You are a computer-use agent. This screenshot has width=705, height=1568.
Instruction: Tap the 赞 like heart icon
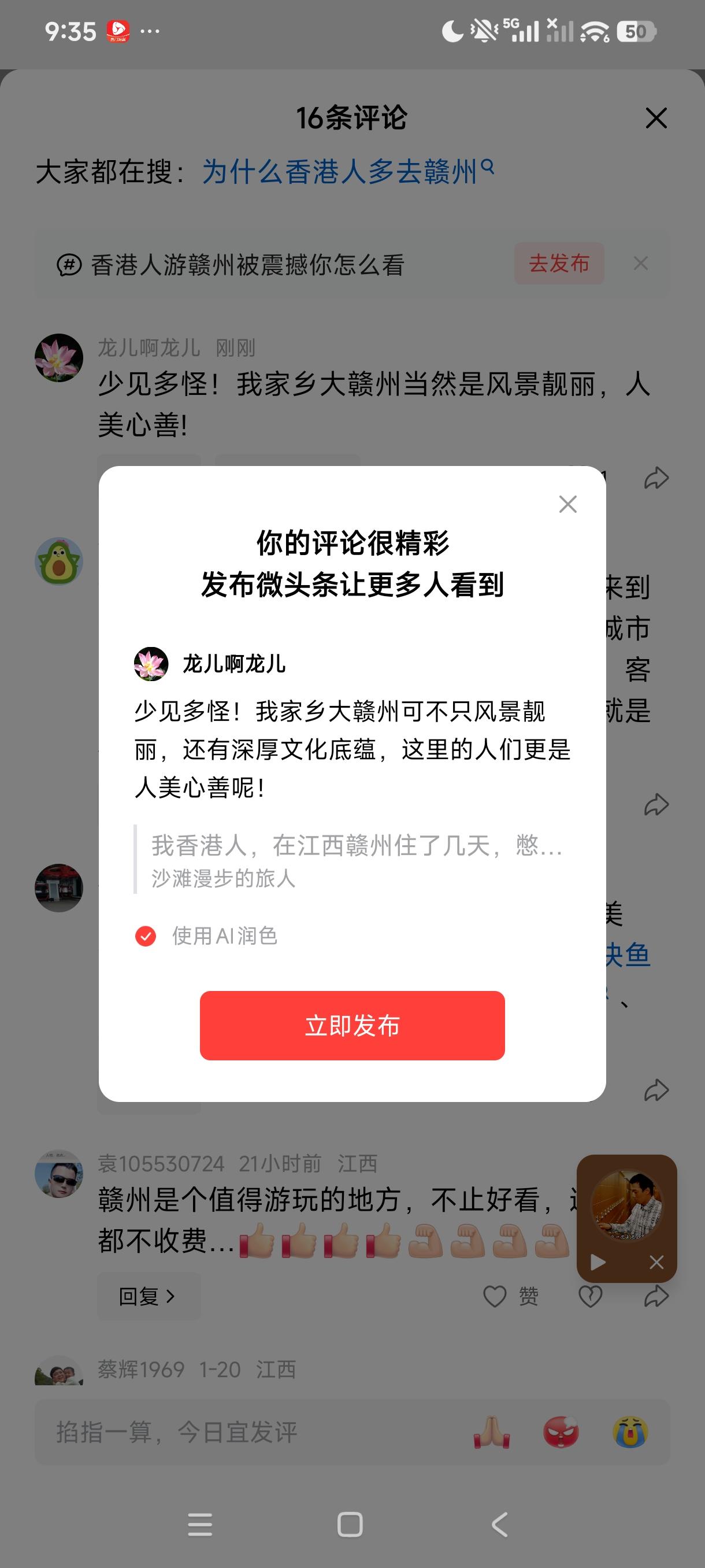point(496,1295)
